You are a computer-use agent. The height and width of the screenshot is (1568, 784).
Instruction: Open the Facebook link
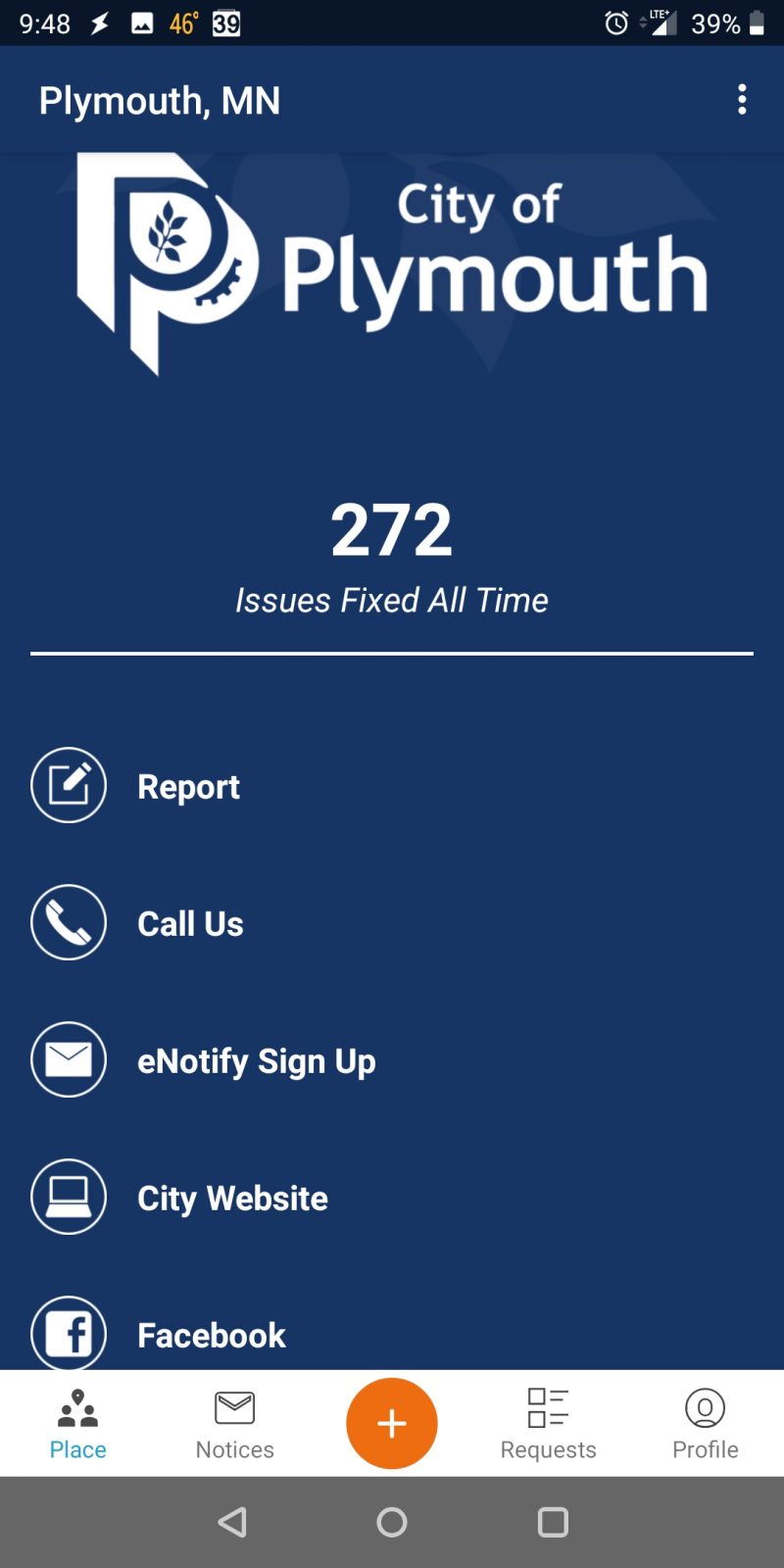(211, 1334)
